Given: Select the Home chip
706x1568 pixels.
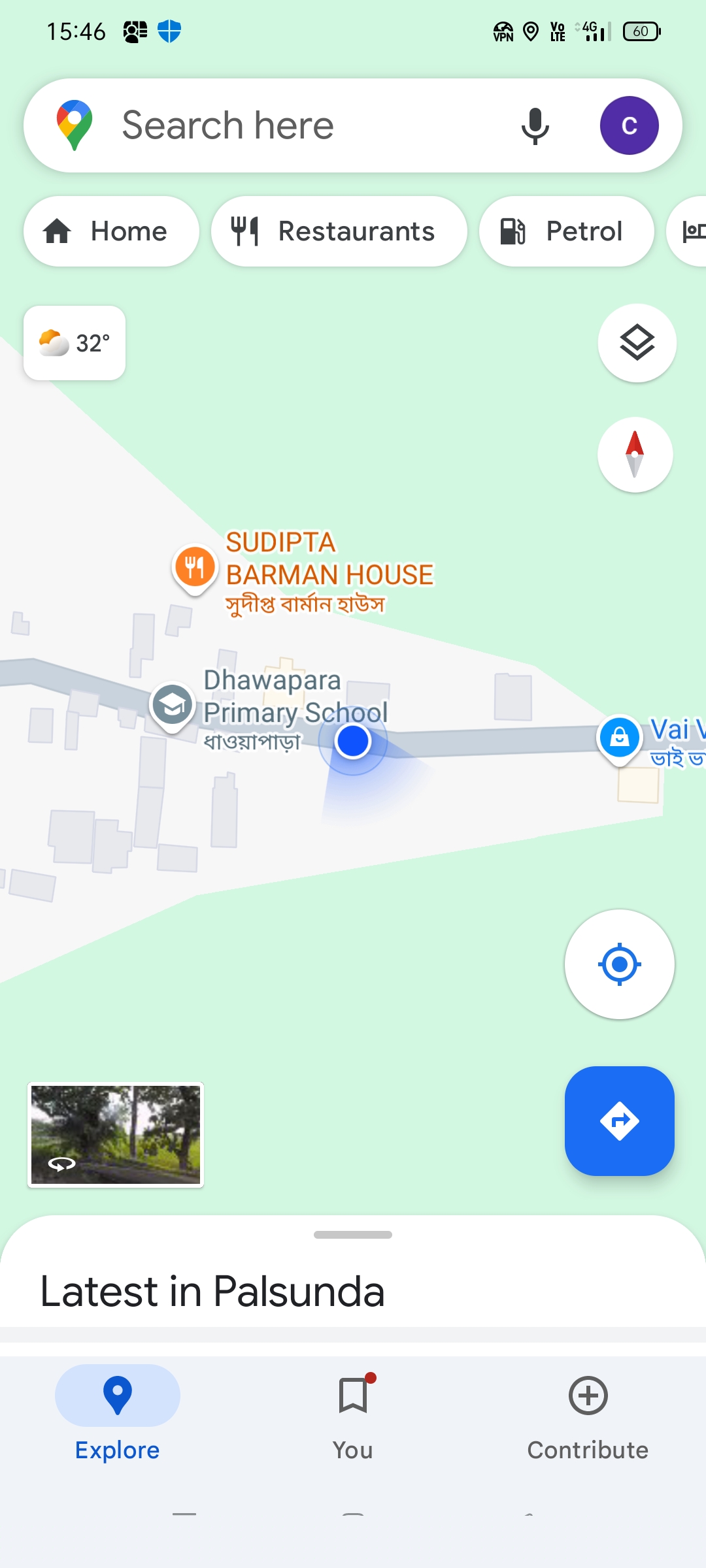Looking at the screenshot, I should [x=111, y=231].
